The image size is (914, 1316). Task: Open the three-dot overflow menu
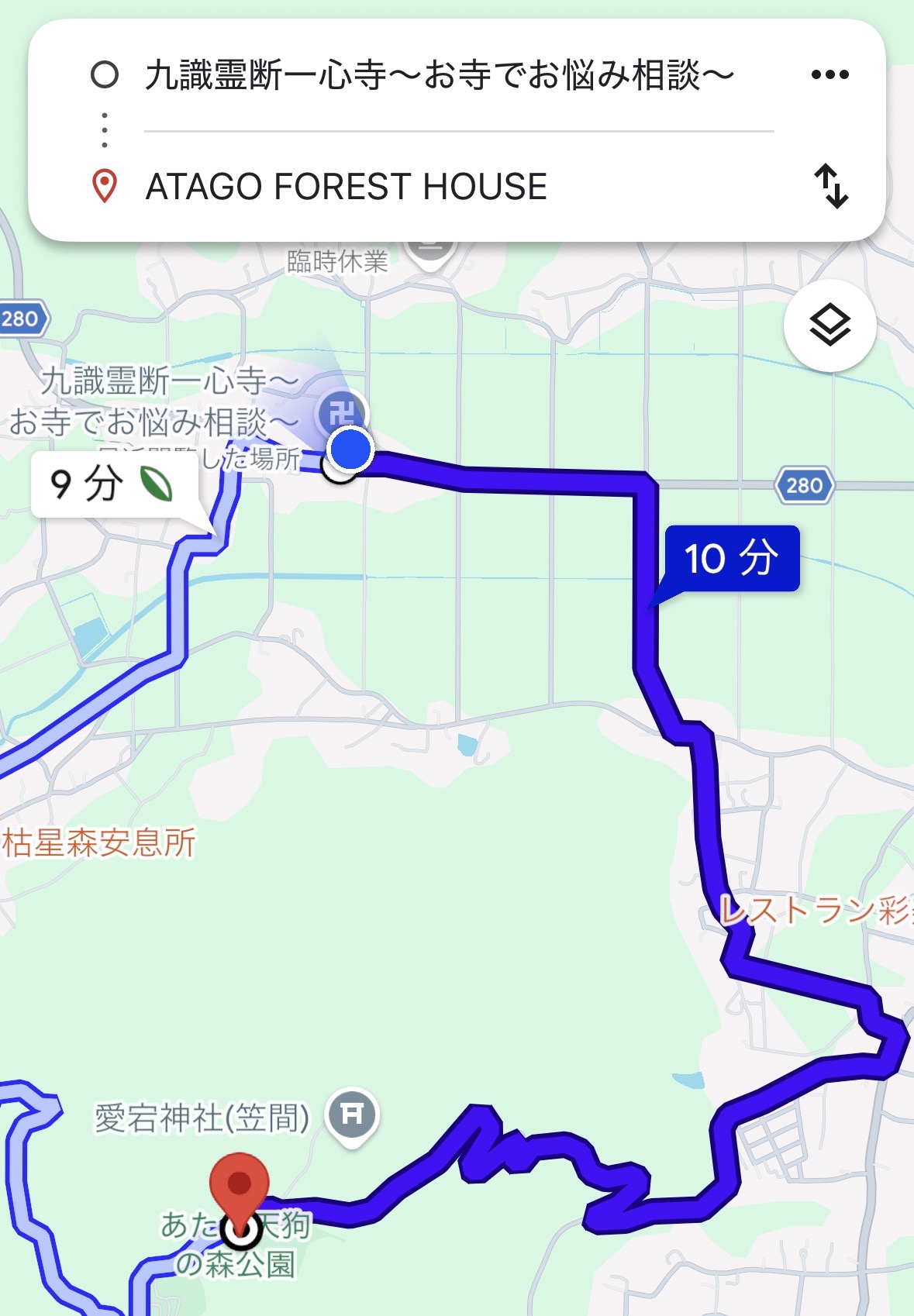point(829,74)
